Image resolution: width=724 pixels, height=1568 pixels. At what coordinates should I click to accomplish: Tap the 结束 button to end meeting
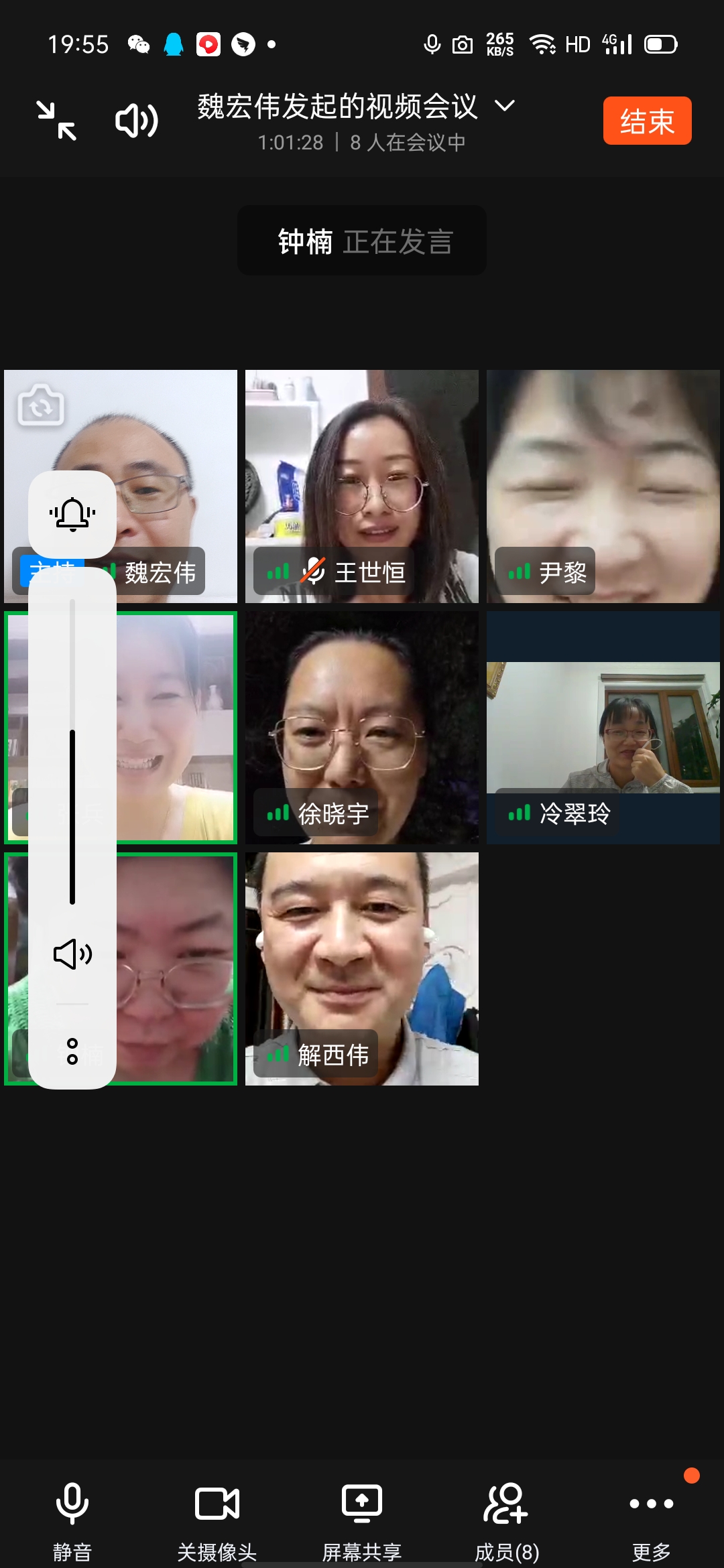(x=647, y=121)
